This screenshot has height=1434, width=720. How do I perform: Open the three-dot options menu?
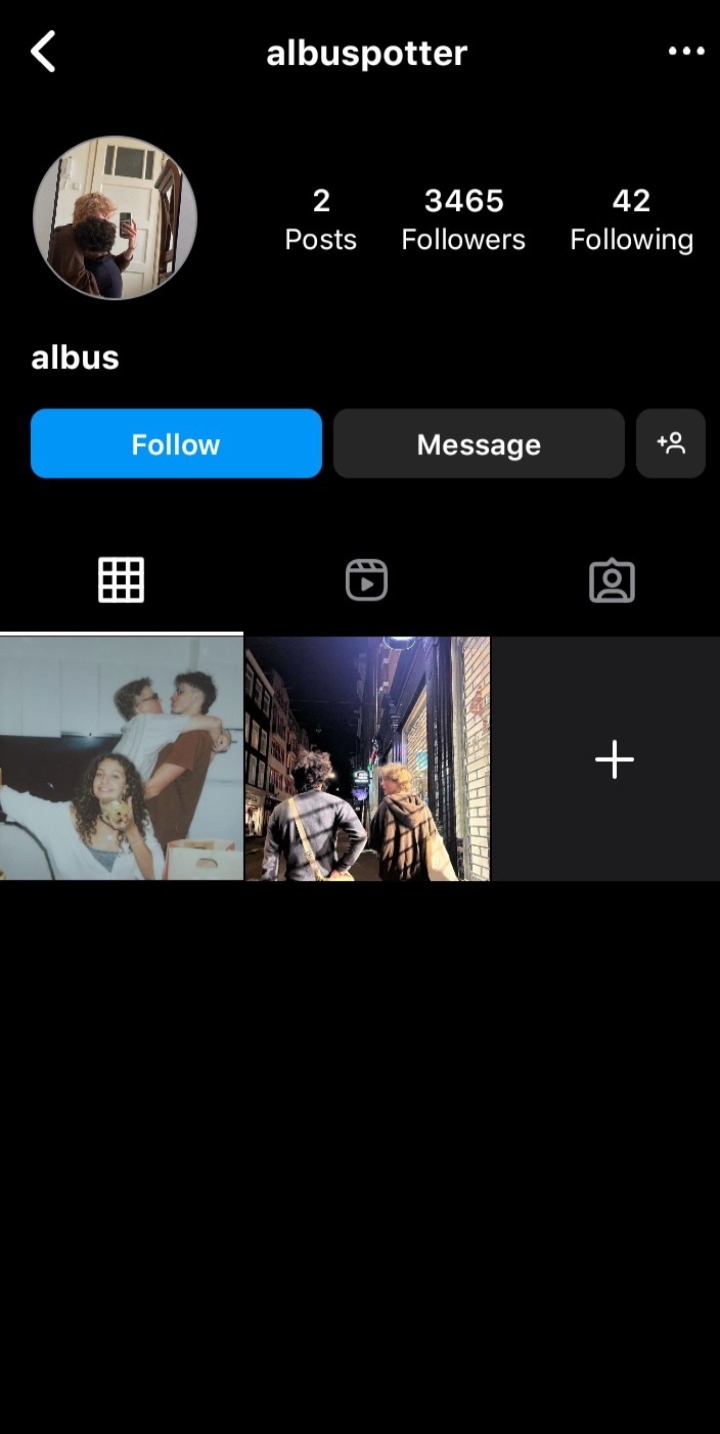tap(686, 52)
